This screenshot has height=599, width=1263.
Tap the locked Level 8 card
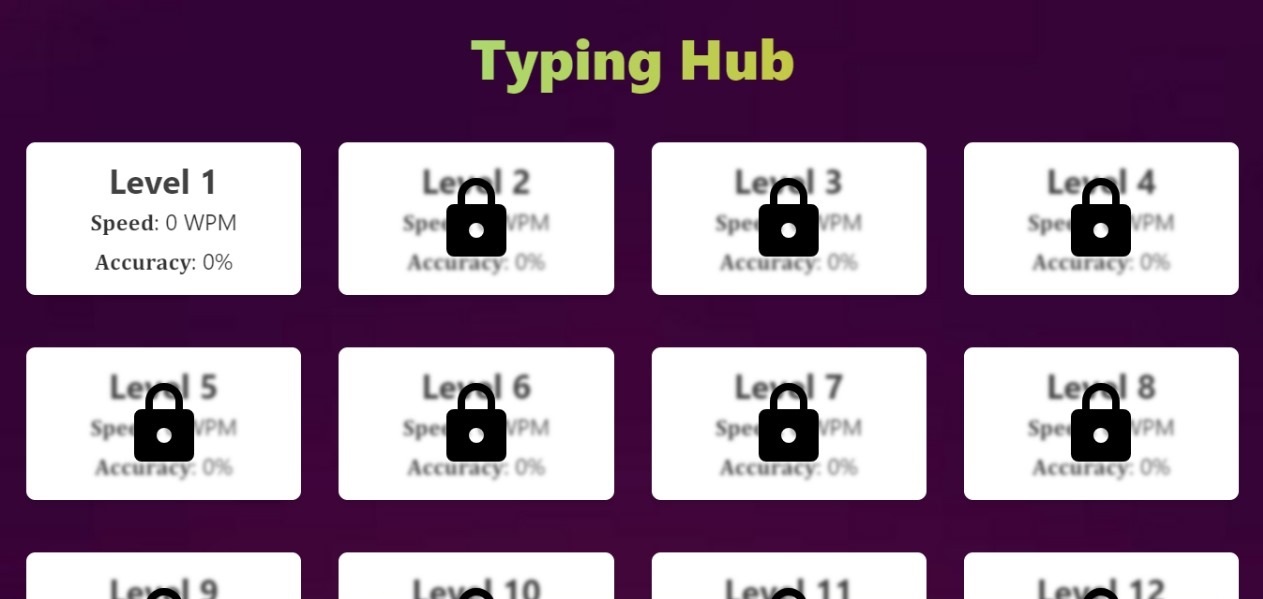point(1101,423)
